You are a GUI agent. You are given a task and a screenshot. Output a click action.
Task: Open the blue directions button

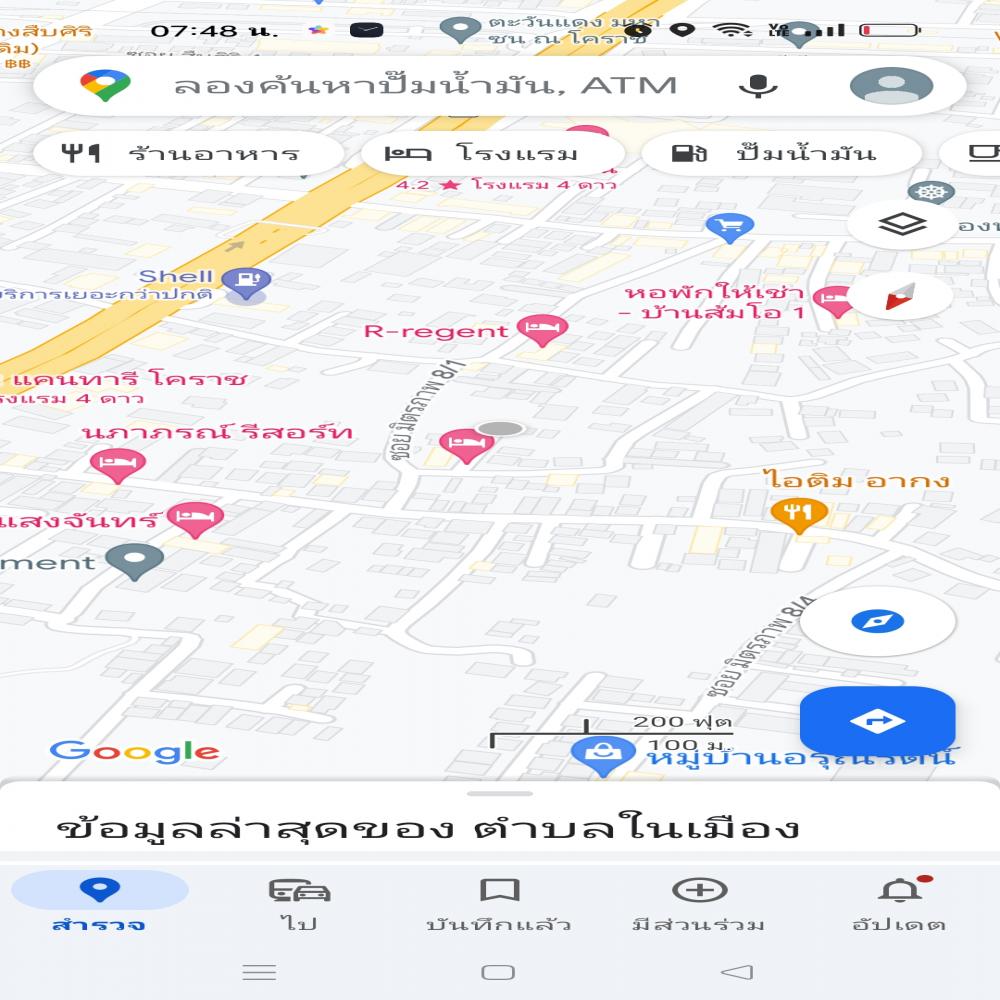pyautogui.click(x=877, y=721)
